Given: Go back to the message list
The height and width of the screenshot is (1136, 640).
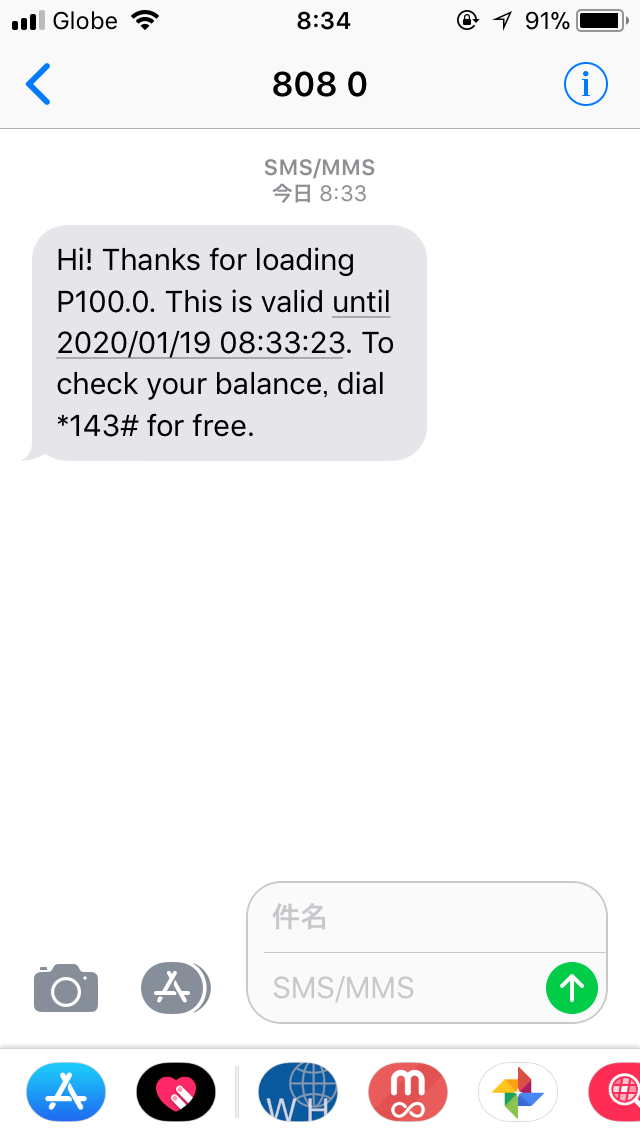Looking at the screenshot, I should [x=38, y=84].
